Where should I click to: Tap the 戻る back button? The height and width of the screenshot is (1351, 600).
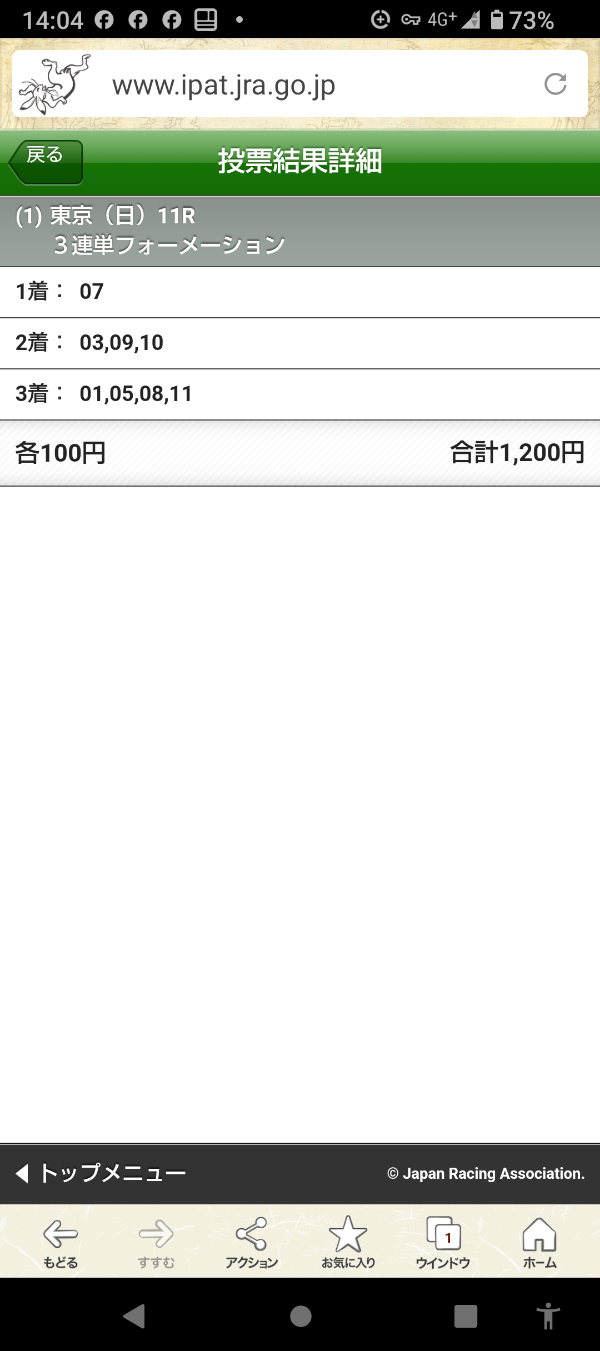coord(46,161)
